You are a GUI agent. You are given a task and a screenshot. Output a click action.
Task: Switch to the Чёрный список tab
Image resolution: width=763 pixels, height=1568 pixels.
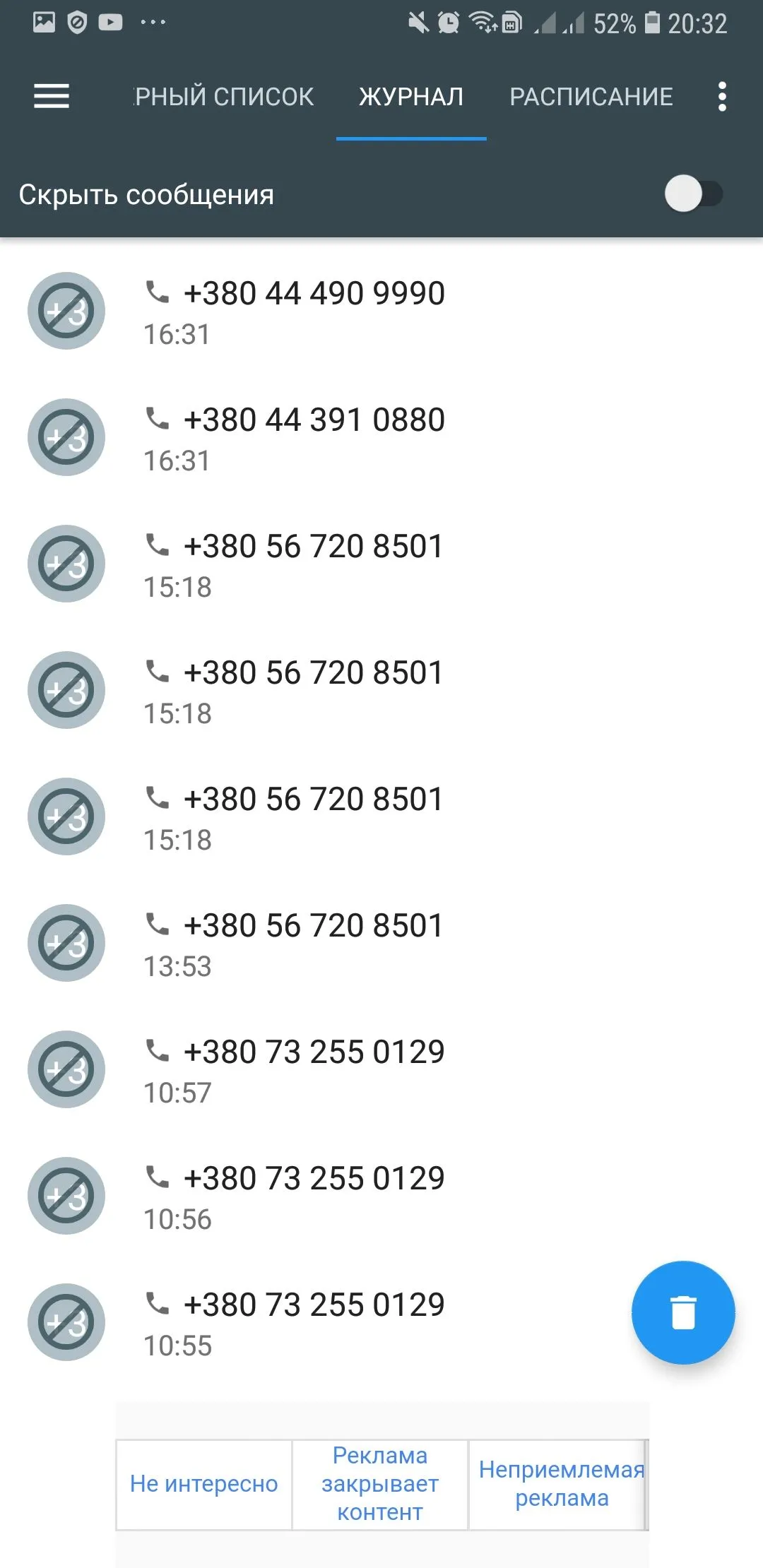224,96
